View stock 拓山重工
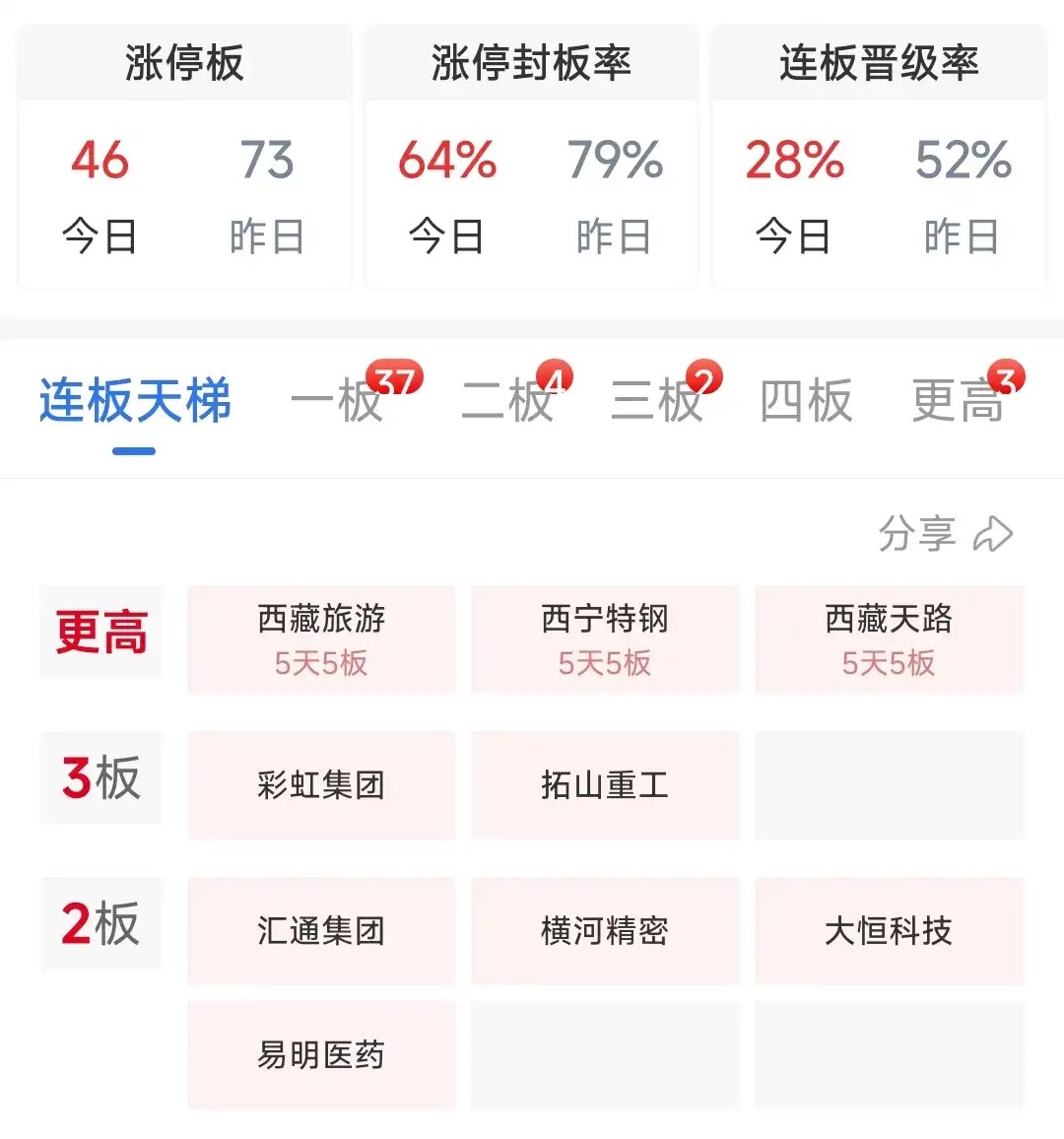 tap(605, 785)
